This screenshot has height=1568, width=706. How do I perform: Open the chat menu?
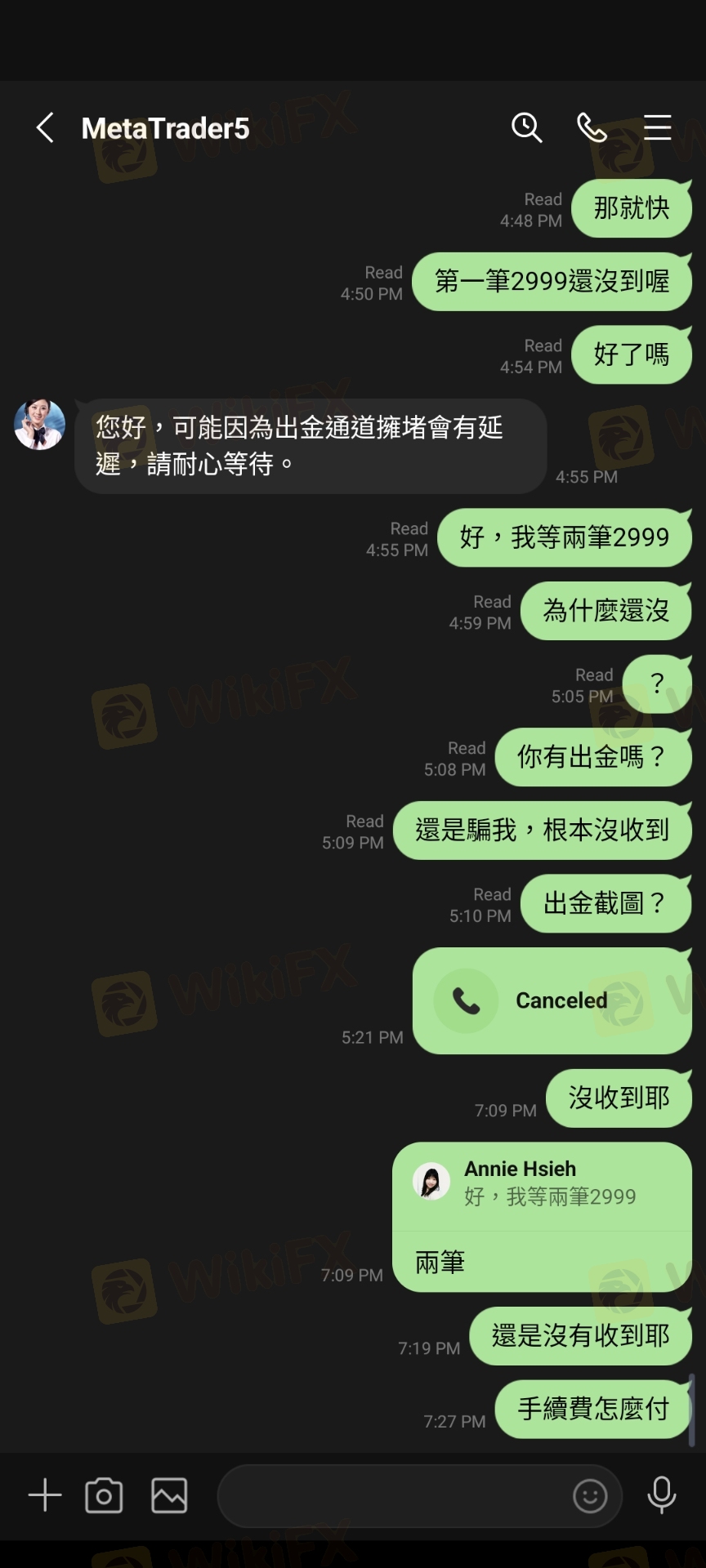[657, 128]
